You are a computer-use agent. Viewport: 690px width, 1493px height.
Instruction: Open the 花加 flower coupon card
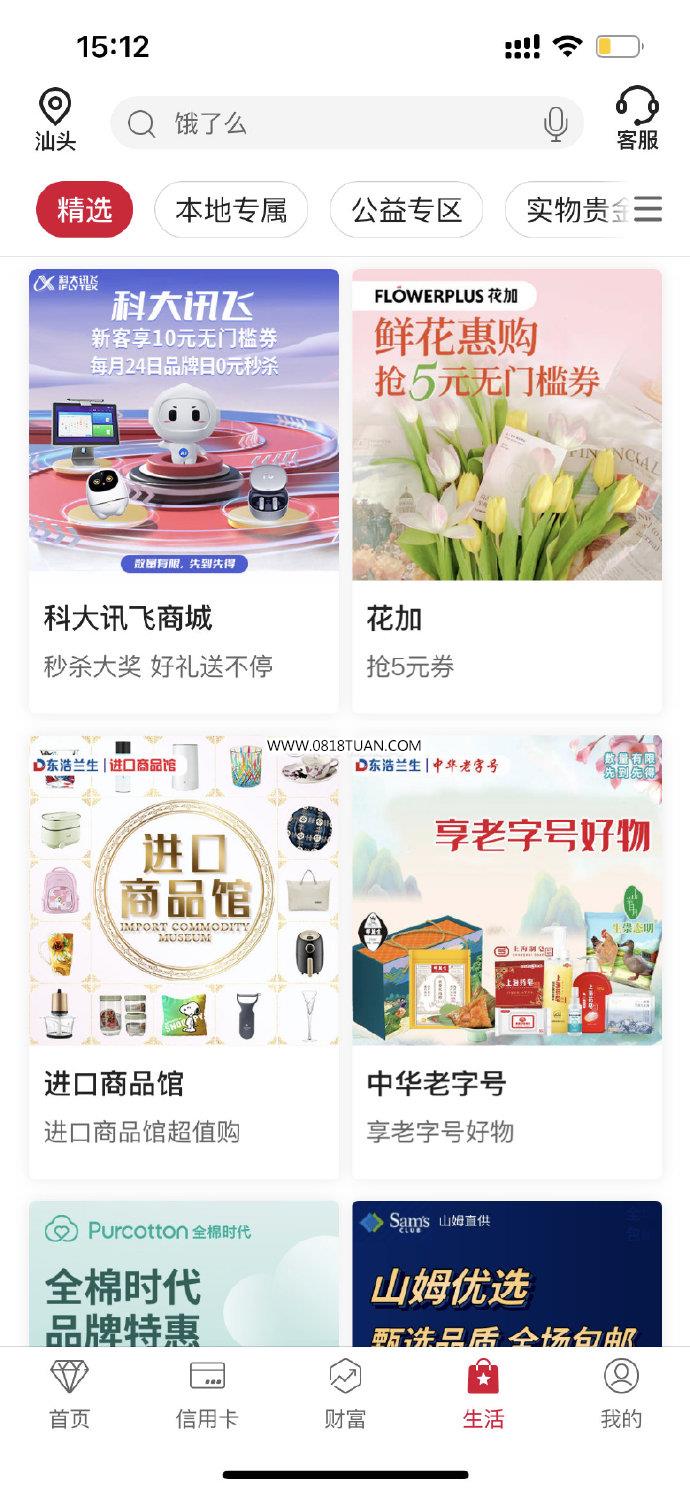(507, 491)
